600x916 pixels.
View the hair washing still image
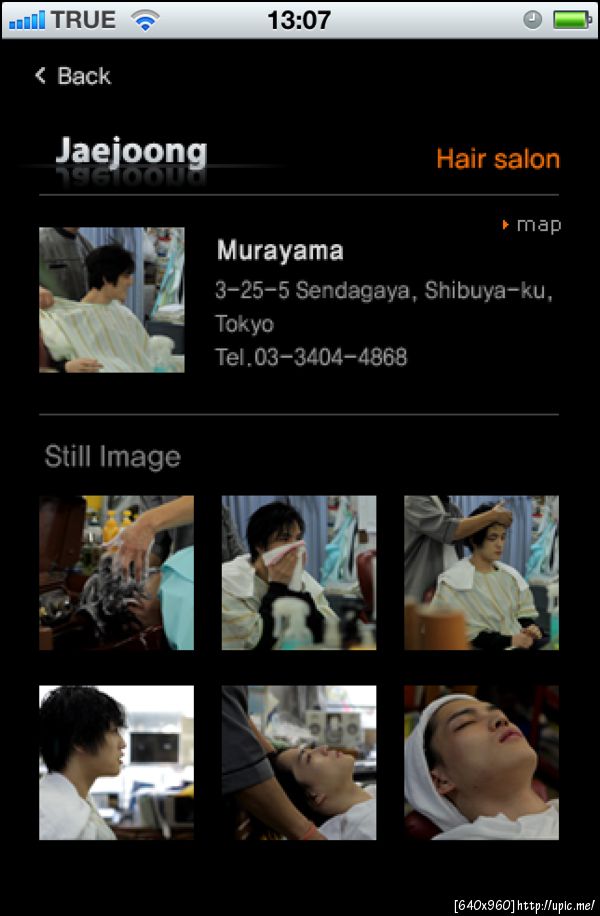[116, 573]
